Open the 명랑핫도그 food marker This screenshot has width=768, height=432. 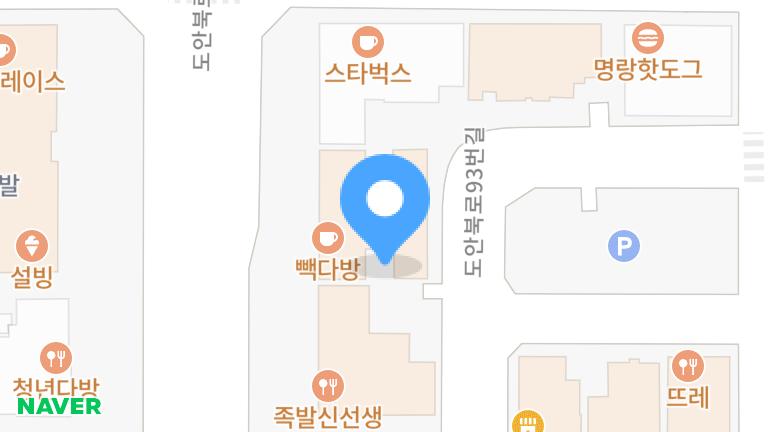(648, 39)
